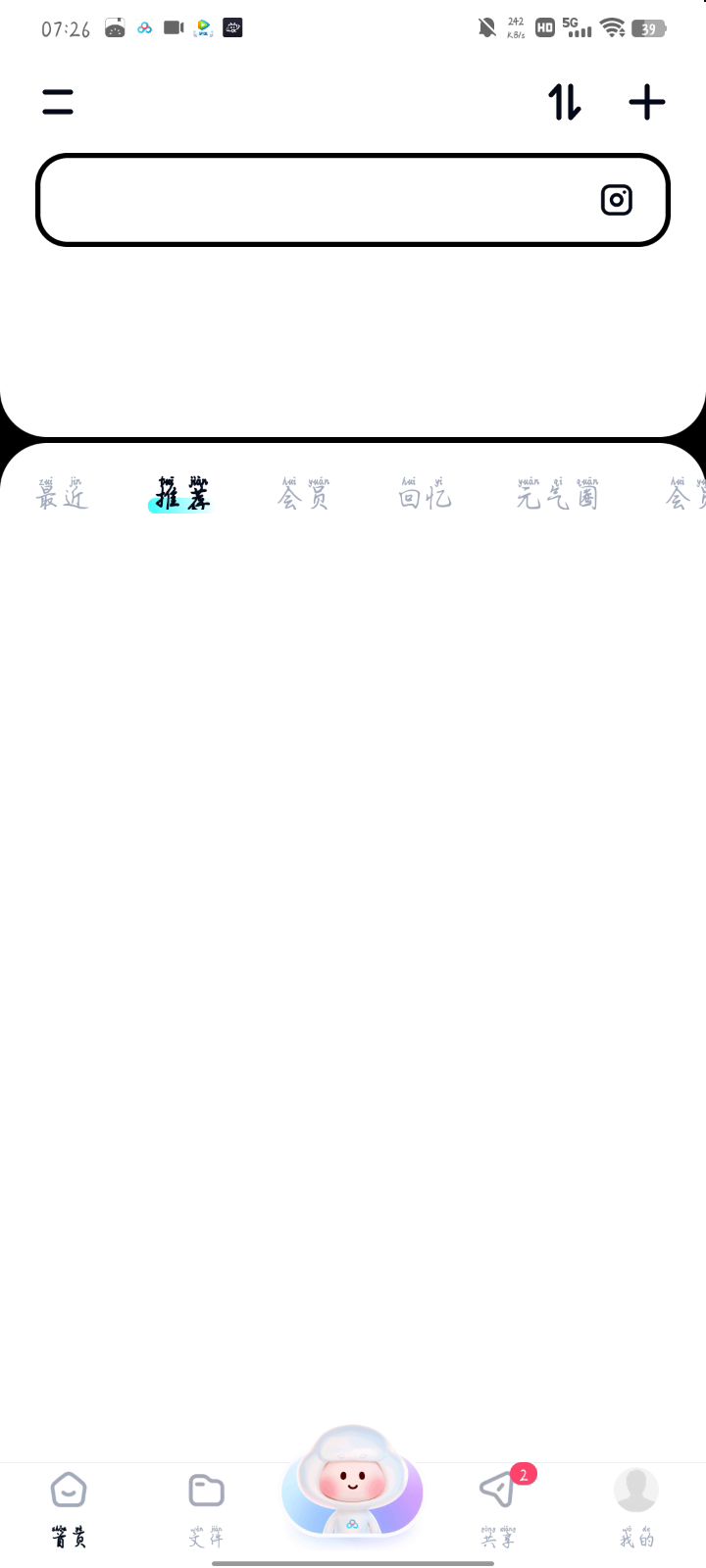Open the hamburger menu
This screenshot has width=706, height=1568.
point(58,102)
